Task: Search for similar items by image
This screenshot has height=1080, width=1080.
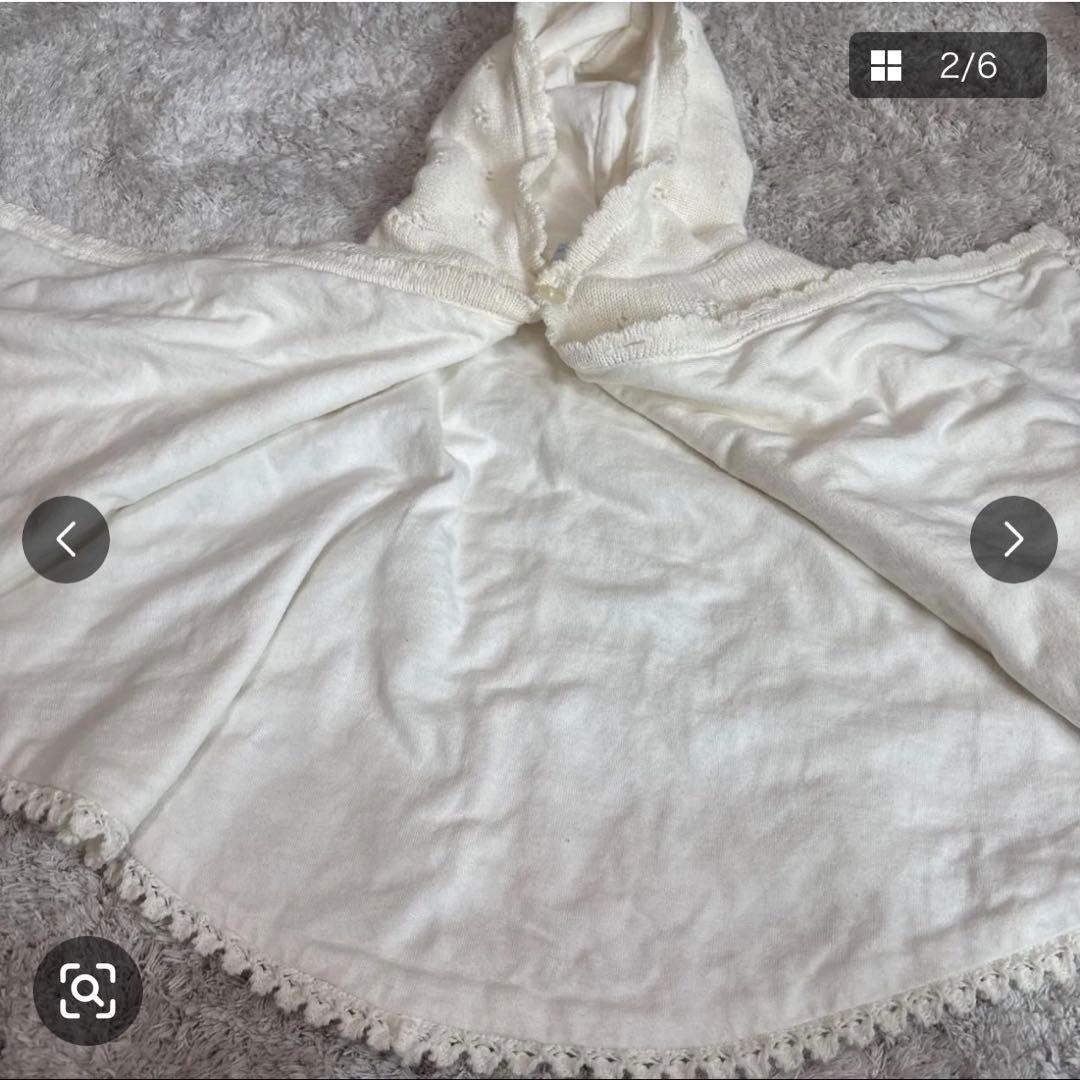Action: (88, 990)
